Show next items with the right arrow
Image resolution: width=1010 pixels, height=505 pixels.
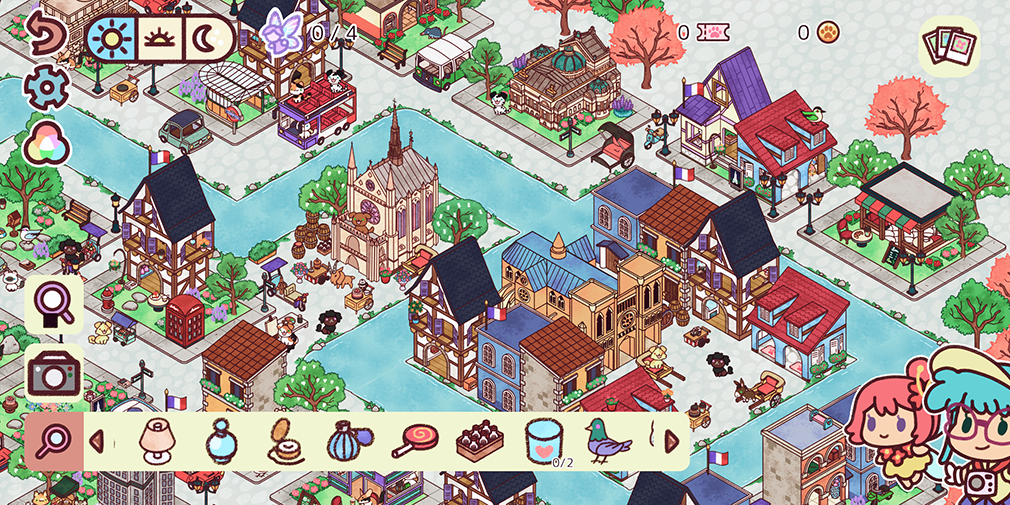672,441
